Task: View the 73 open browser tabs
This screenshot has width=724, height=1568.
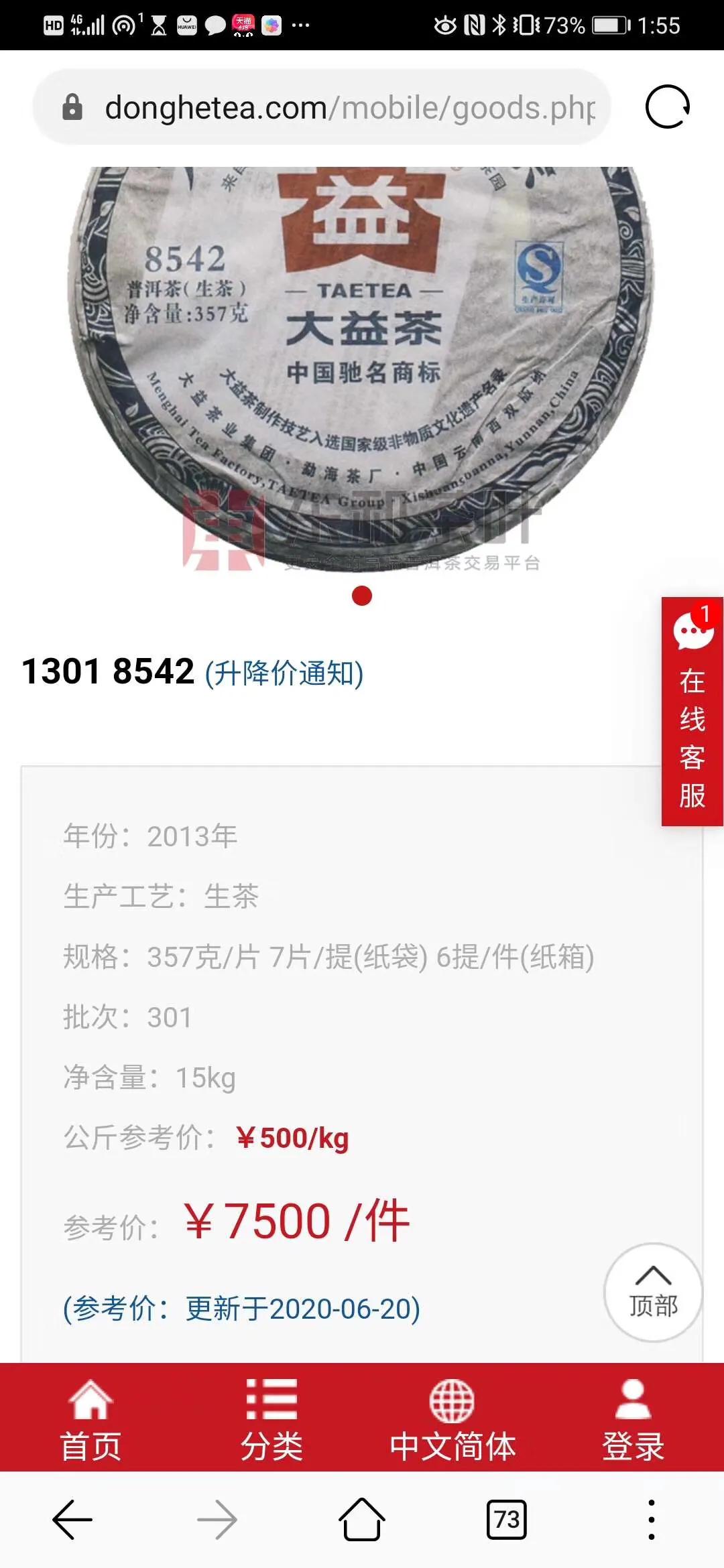Action: tap(507, 1520)
